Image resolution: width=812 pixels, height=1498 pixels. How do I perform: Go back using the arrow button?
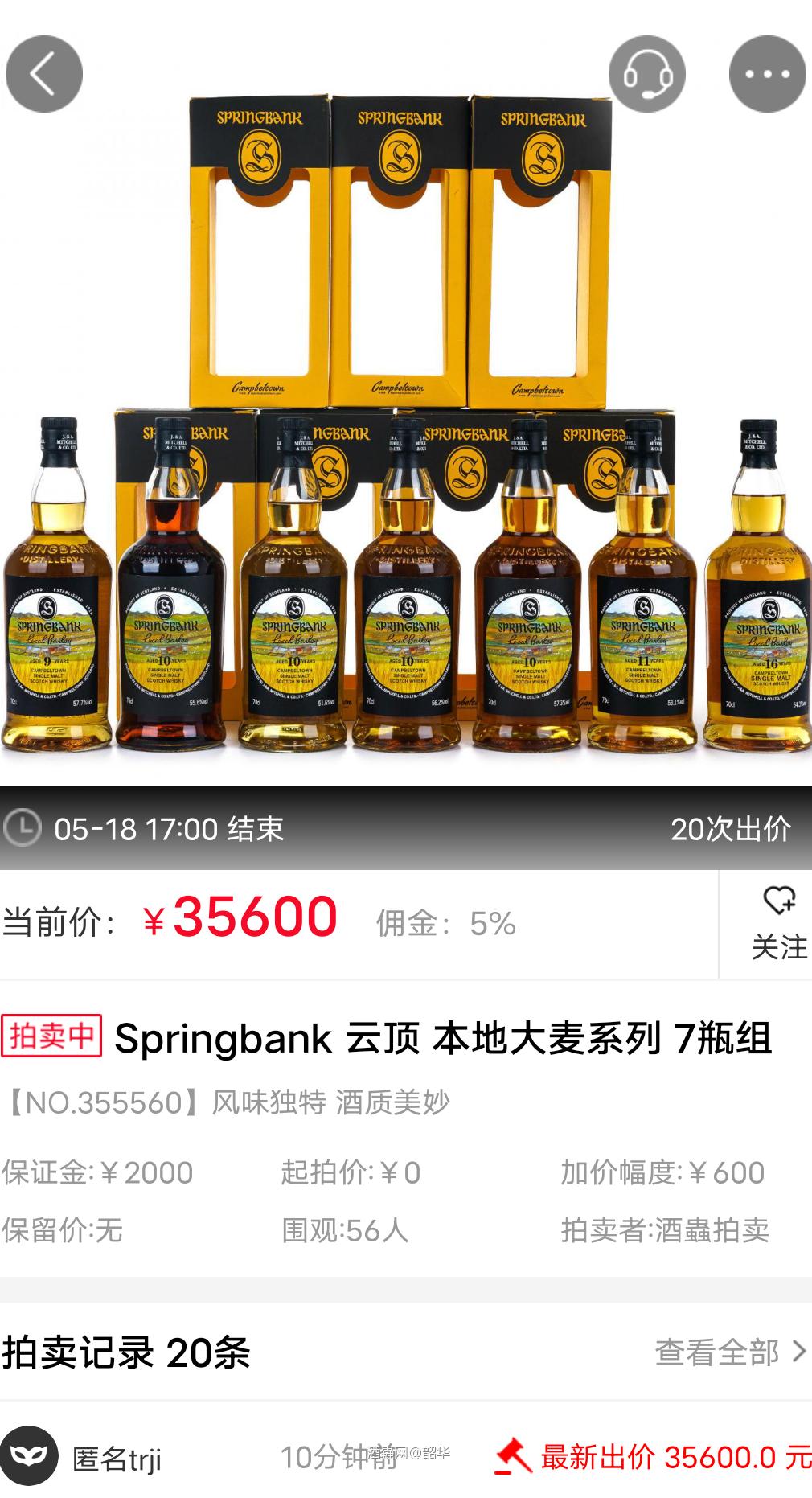tap(44, 74)
